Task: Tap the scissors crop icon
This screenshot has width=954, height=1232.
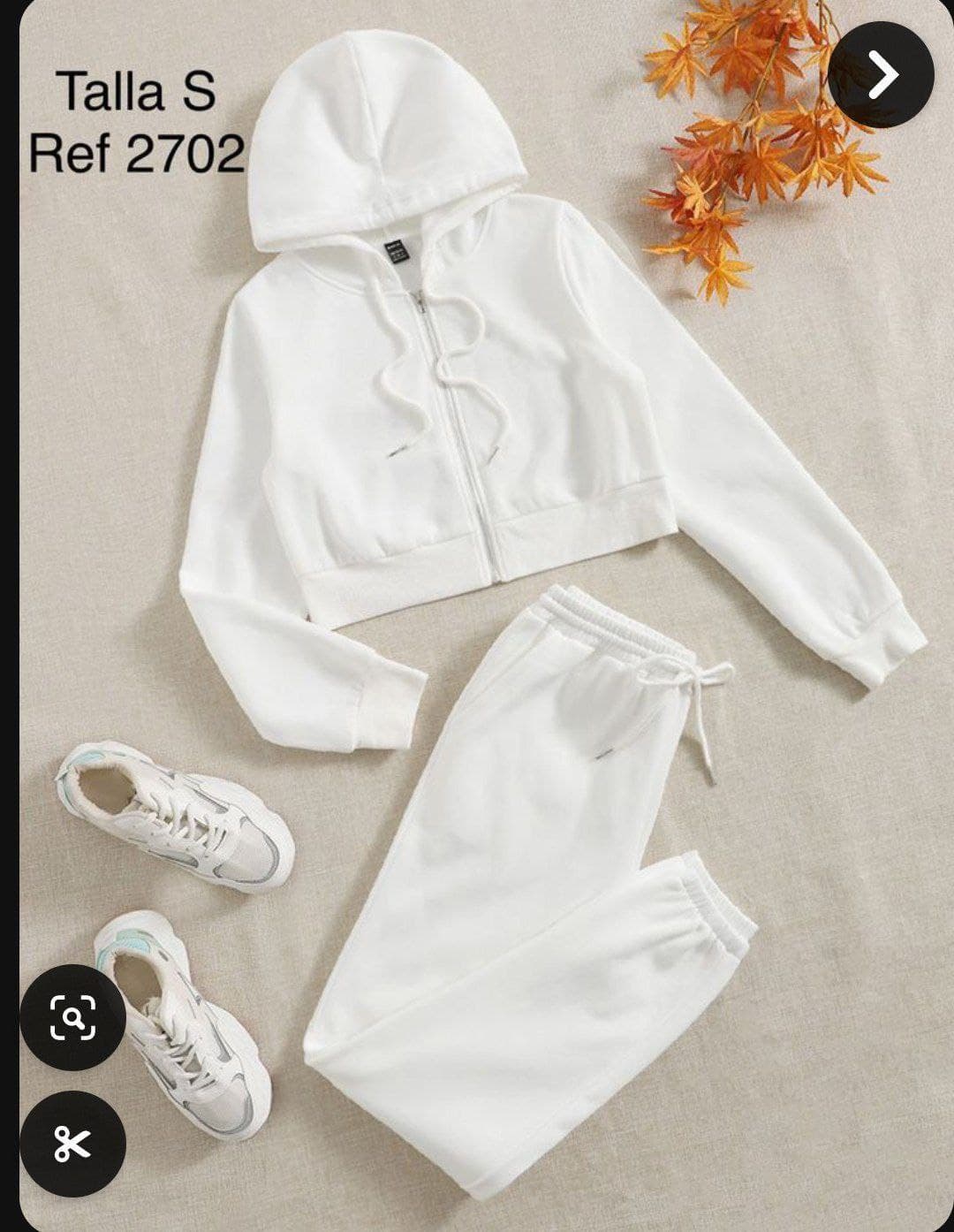Action: 72,1144
